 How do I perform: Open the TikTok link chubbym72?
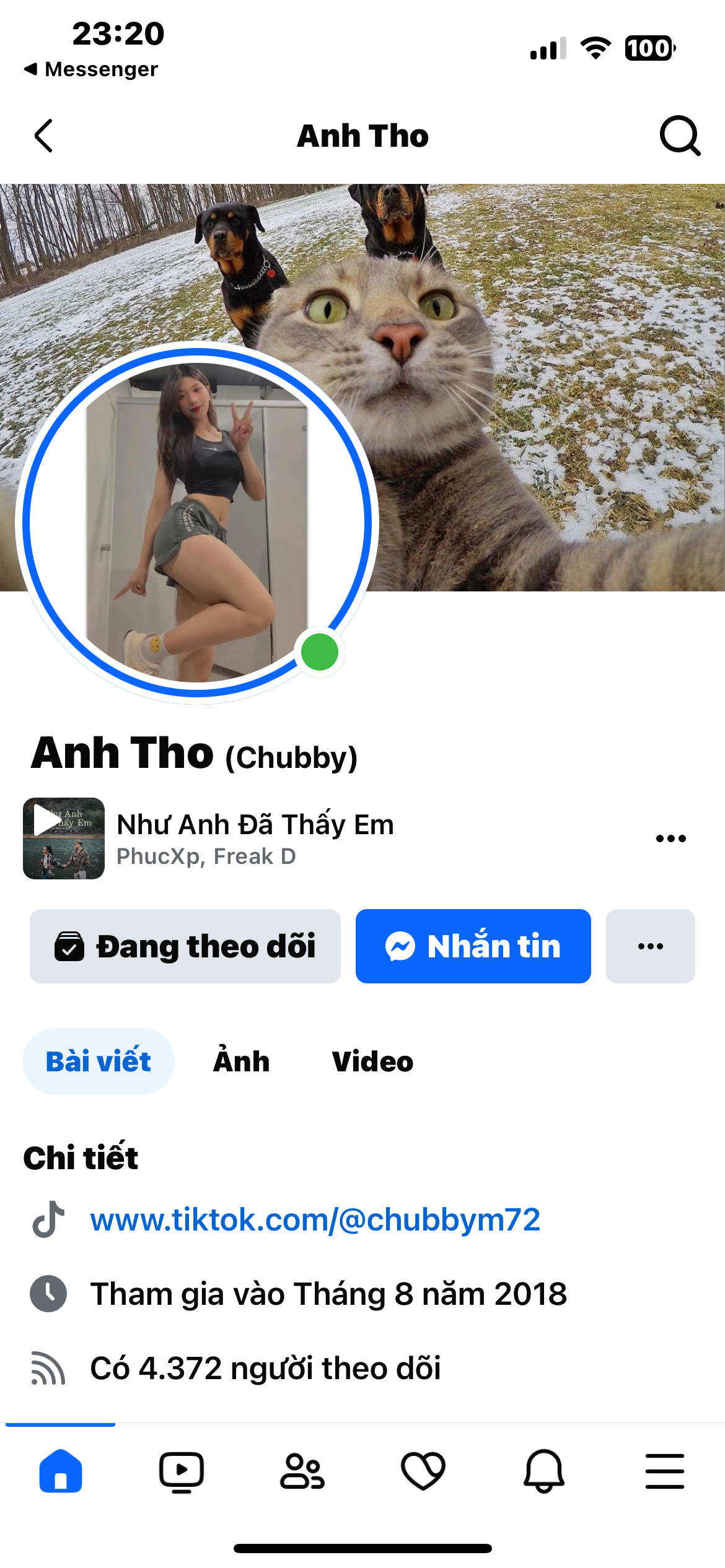315,1220
